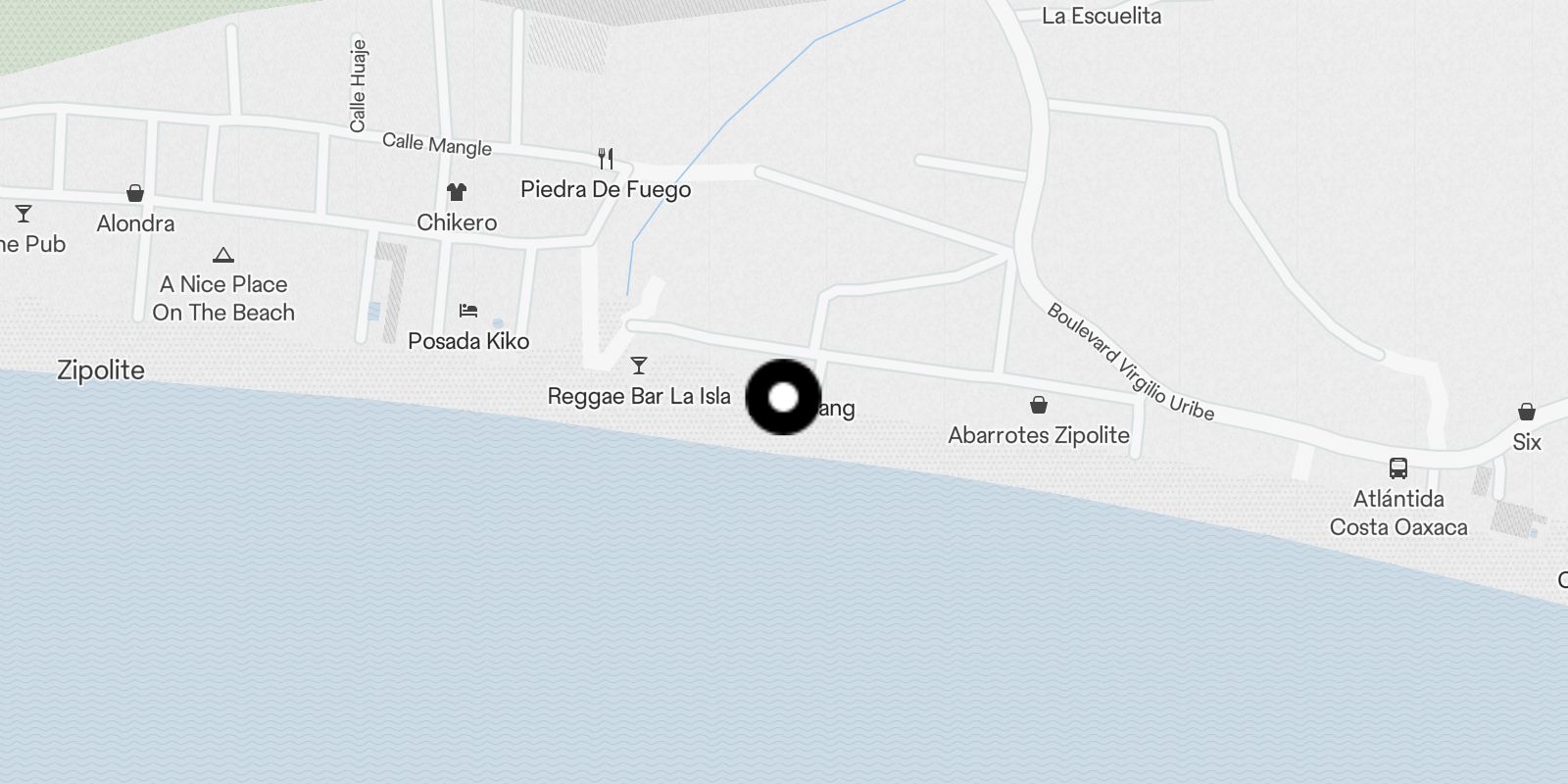Select the Alondra shop marker

coord(135,193)
